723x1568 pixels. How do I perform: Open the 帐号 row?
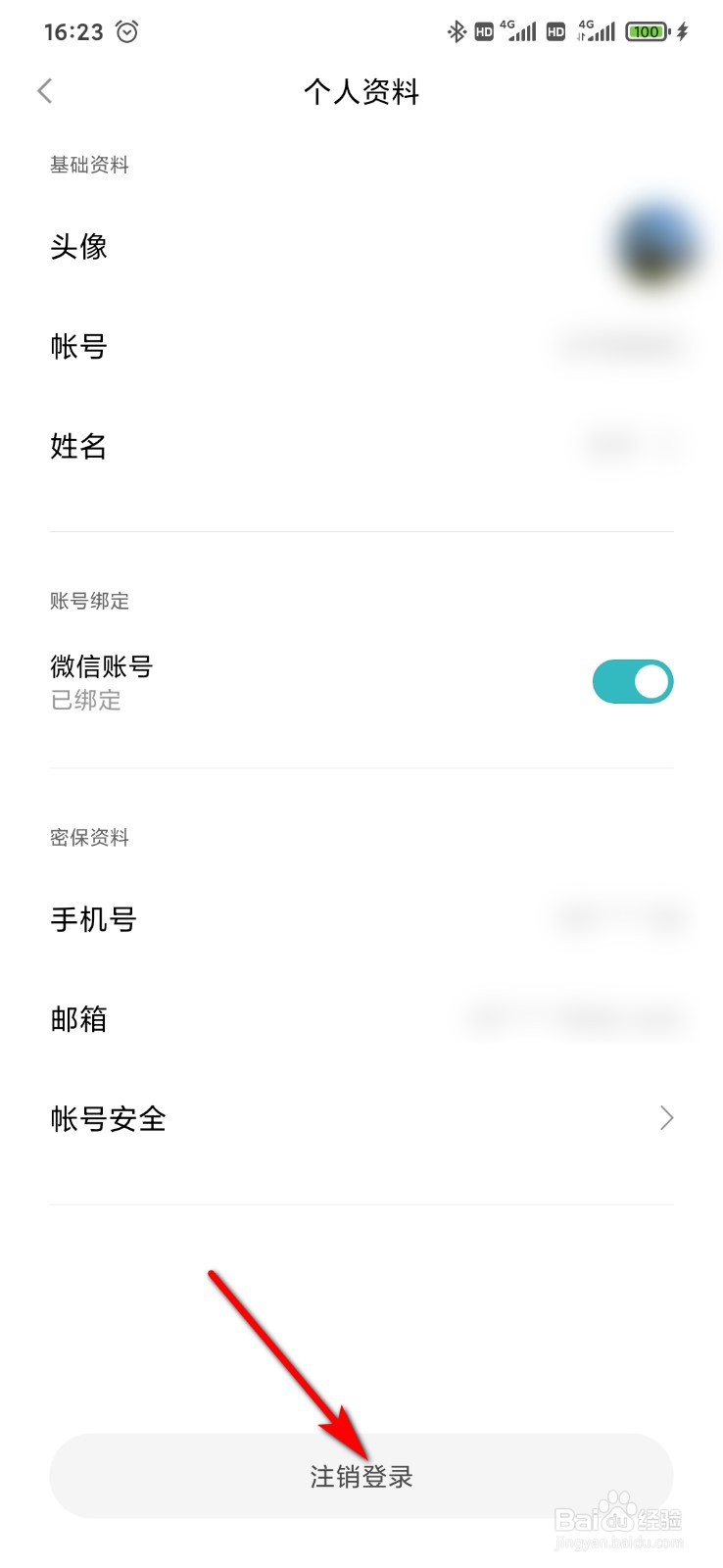point(361,347)
